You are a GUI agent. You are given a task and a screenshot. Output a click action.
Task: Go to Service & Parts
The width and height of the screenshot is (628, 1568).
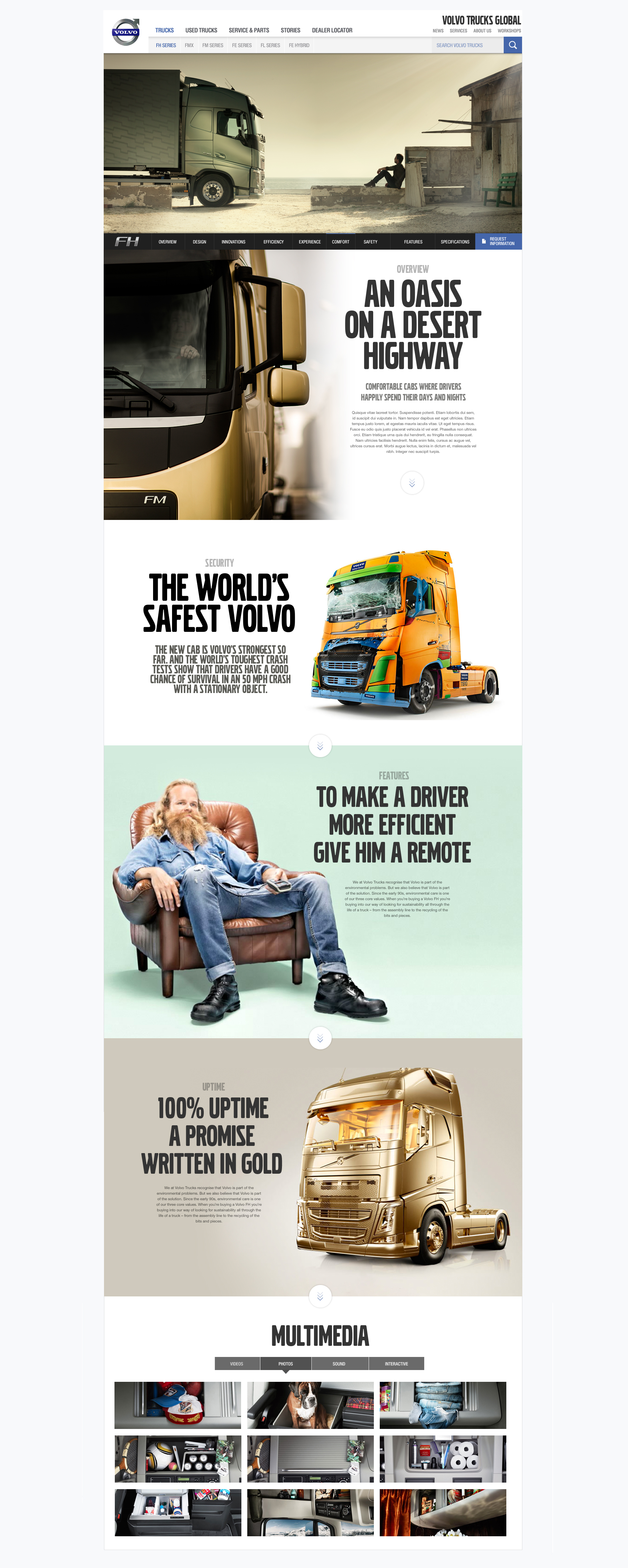(248, 30)
